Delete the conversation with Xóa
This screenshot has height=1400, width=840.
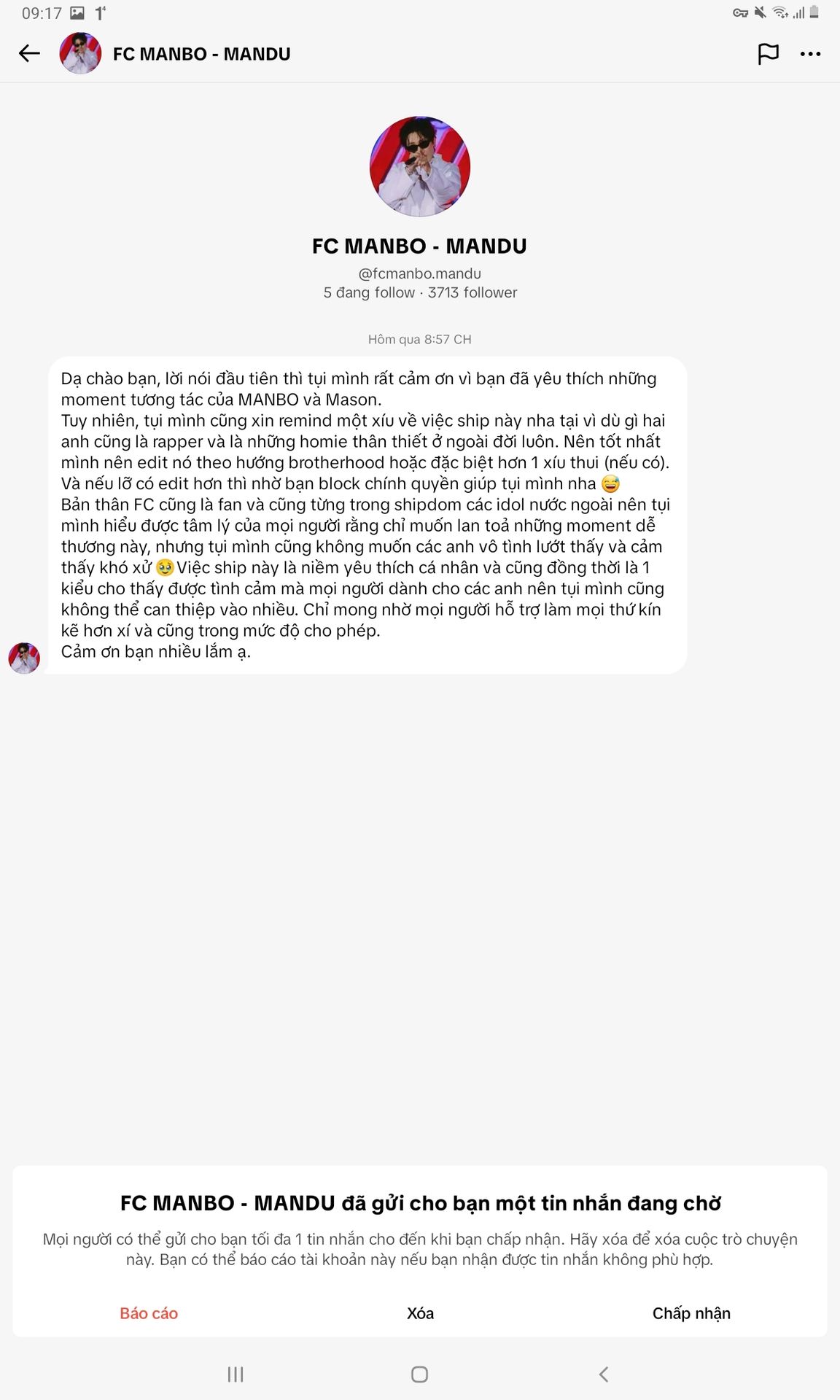point(420,1313)
